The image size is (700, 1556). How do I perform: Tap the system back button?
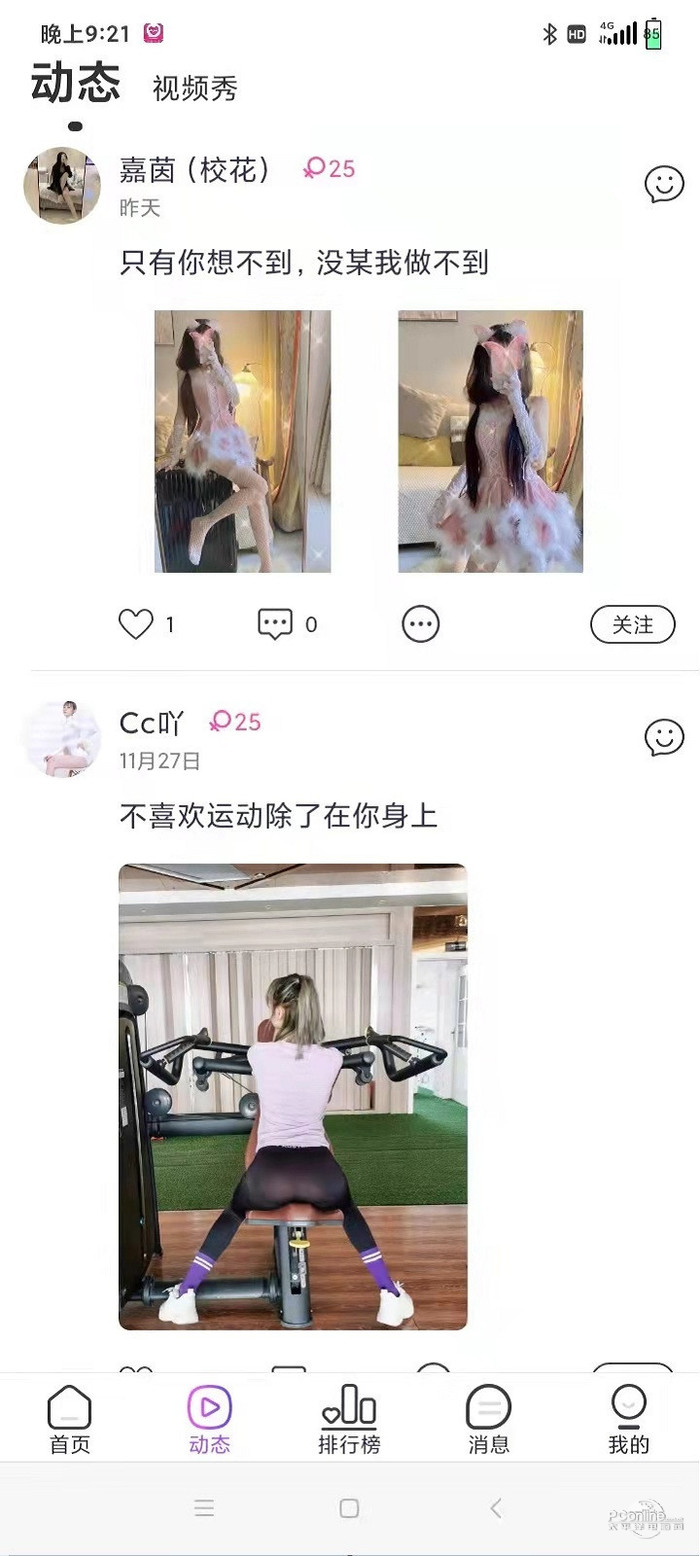495,1508
